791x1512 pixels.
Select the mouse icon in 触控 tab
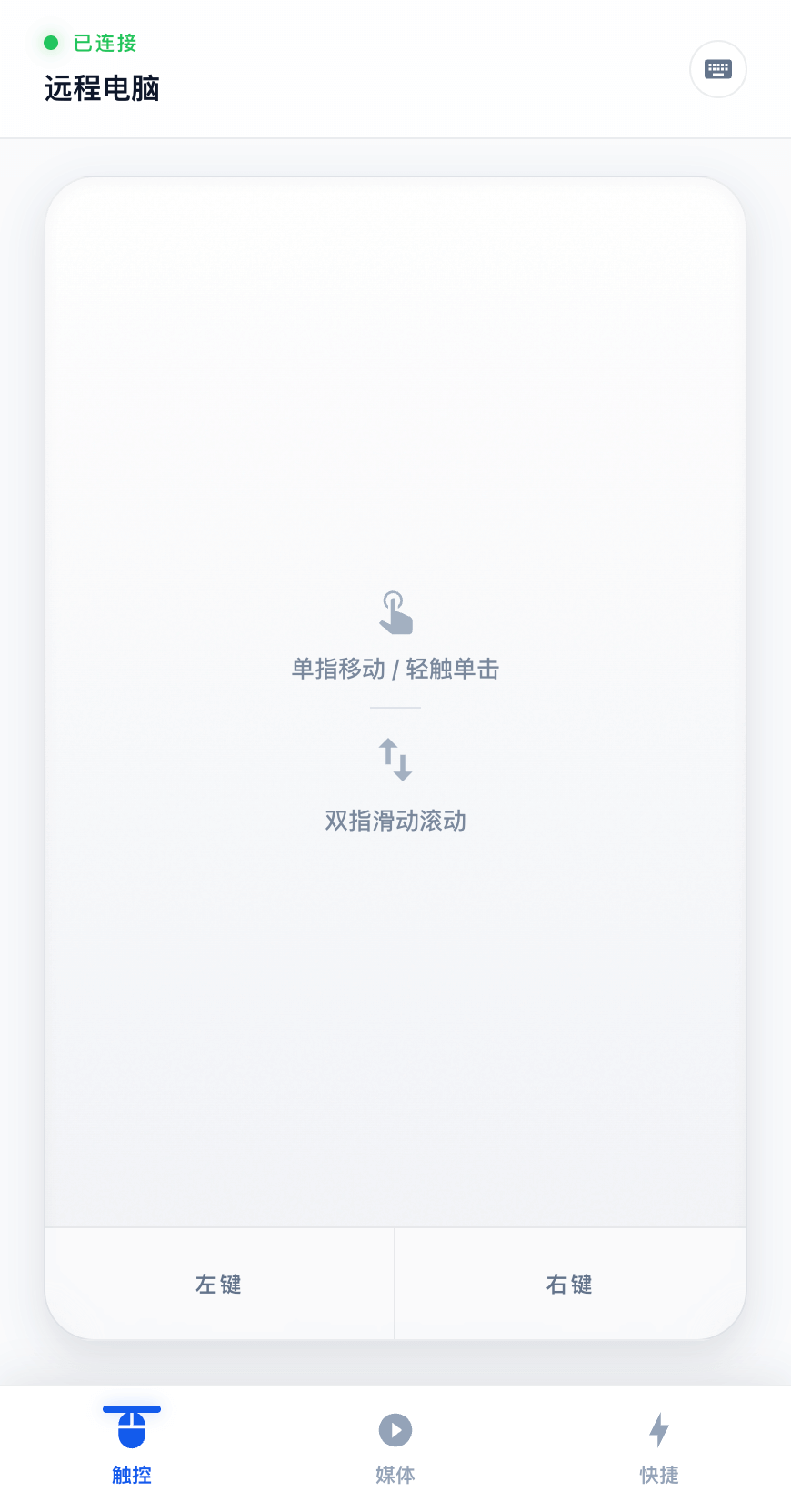132,1428
